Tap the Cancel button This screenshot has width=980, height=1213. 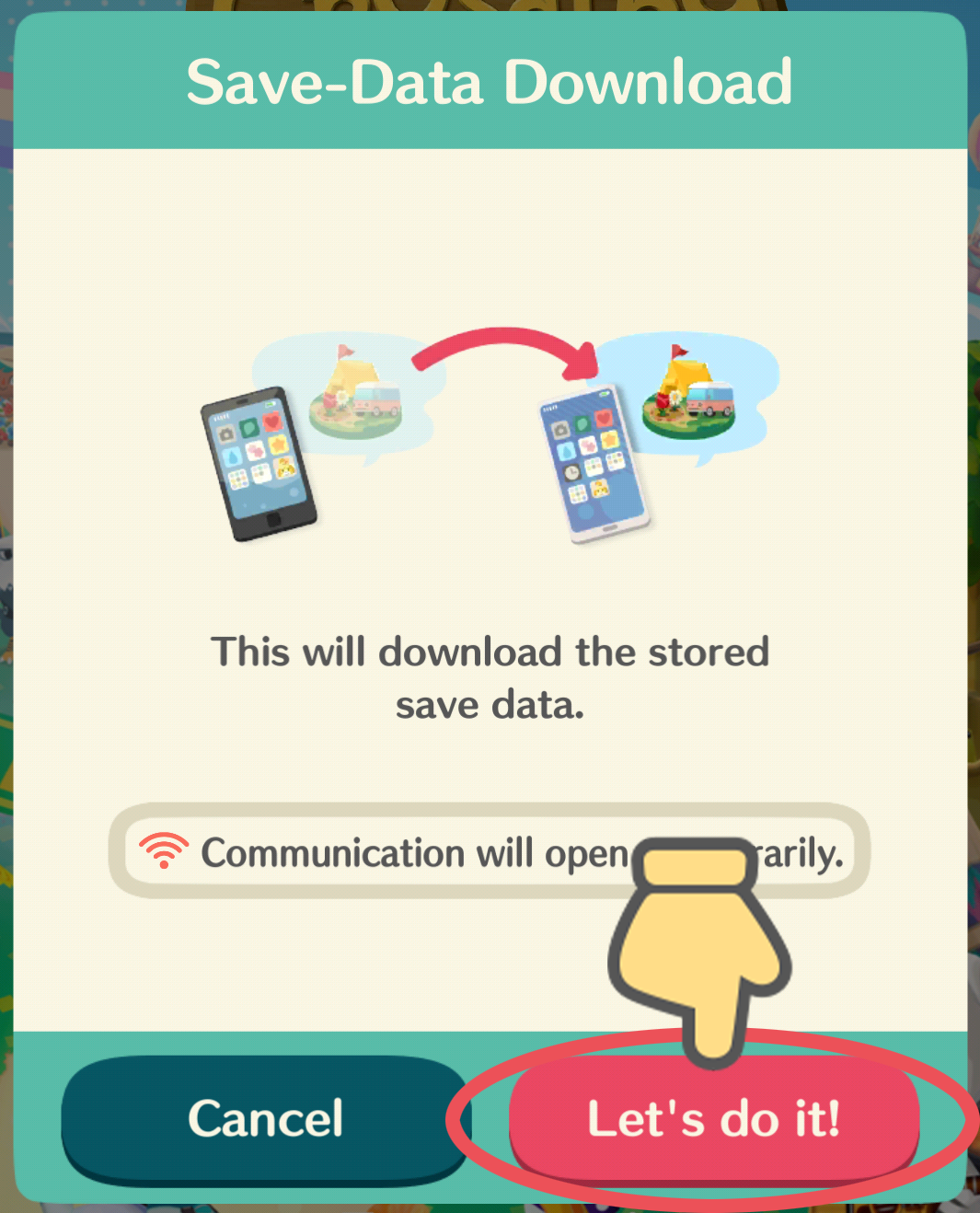pyautogui.click(x=265, y=1118)
